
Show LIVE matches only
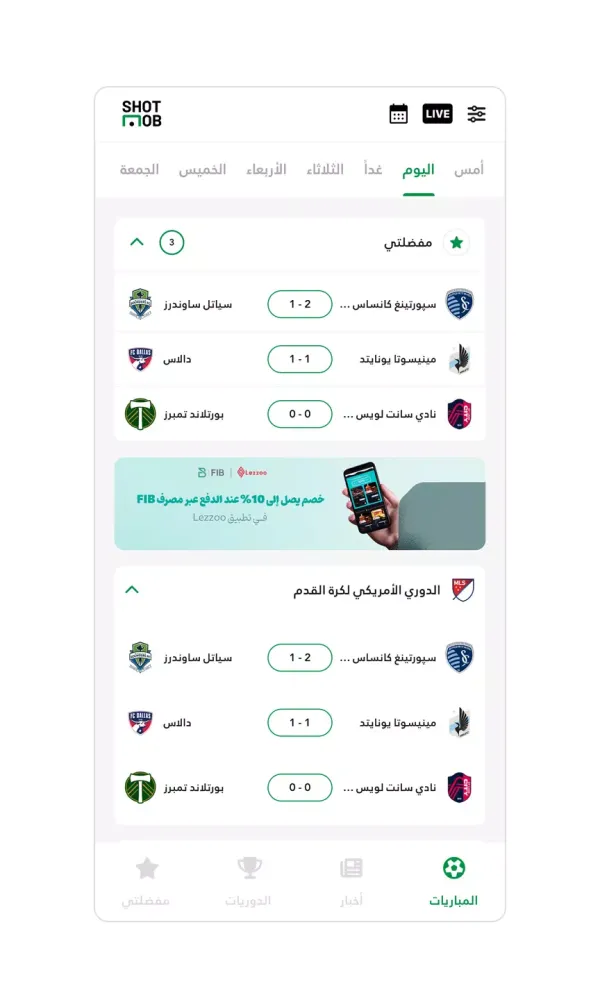pos(437,114)
